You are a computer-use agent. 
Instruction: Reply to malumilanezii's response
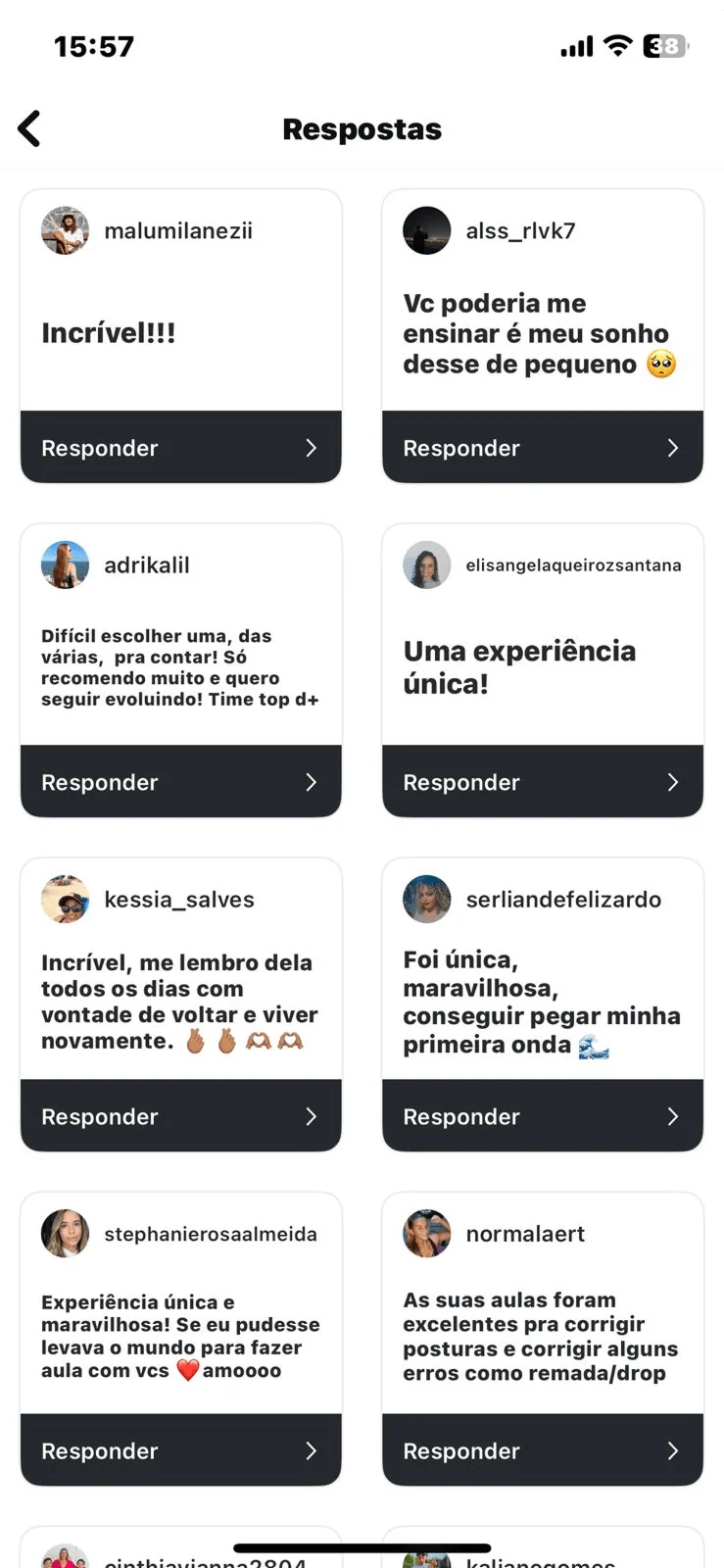[x=180, y=448]
